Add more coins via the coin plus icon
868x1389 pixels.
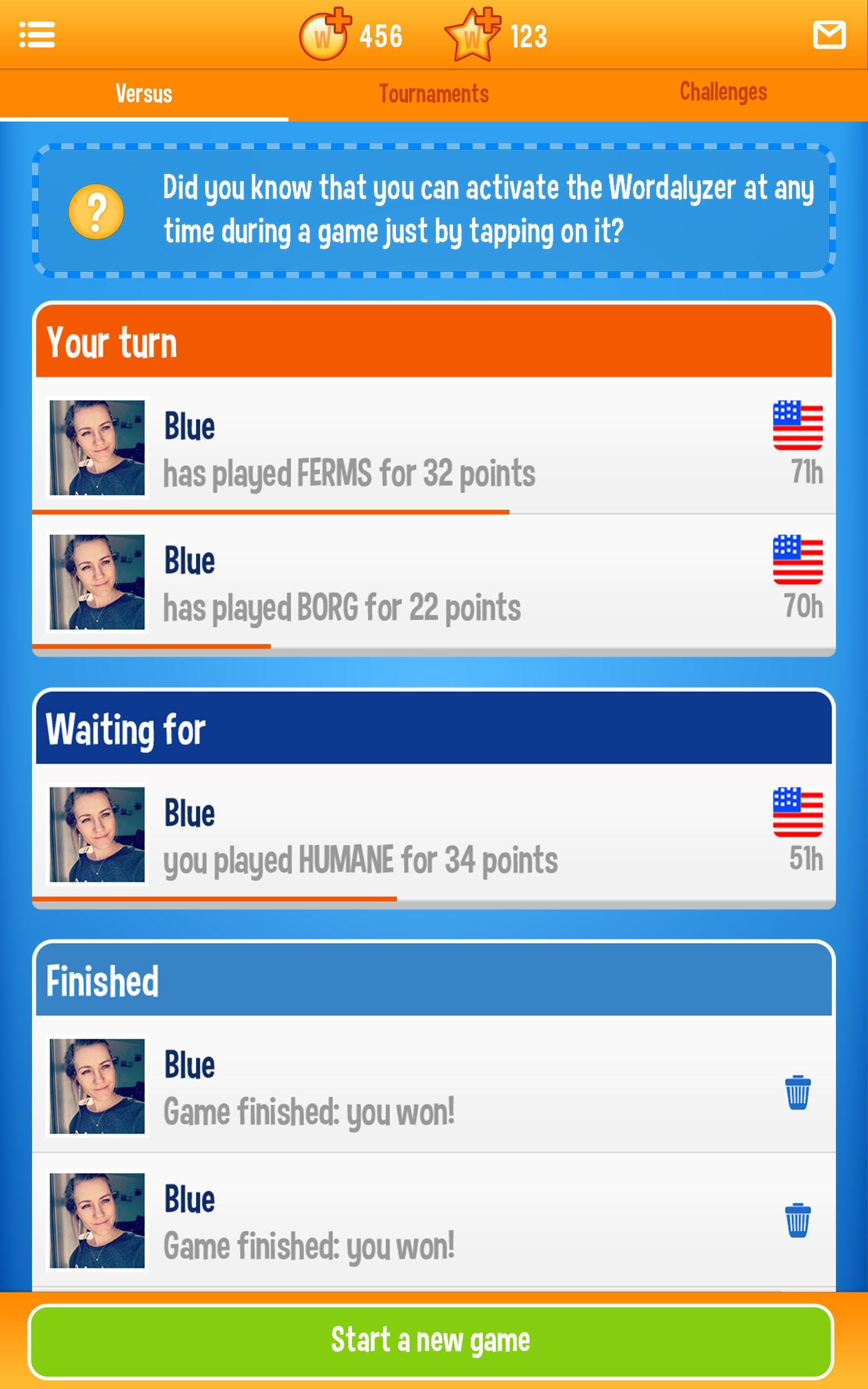point(324,35)
